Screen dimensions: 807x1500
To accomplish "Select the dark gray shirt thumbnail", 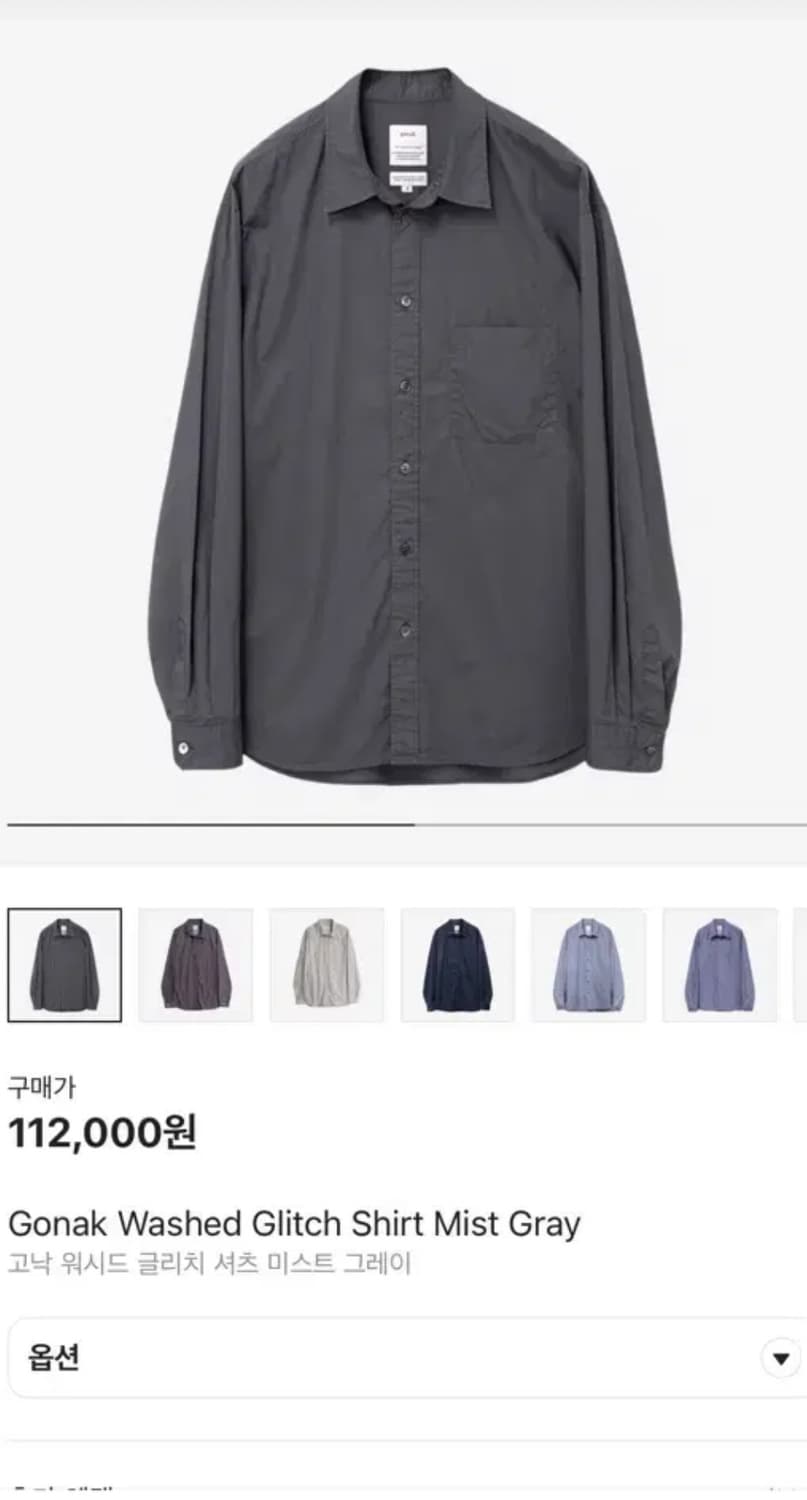I will coord(65,965).
